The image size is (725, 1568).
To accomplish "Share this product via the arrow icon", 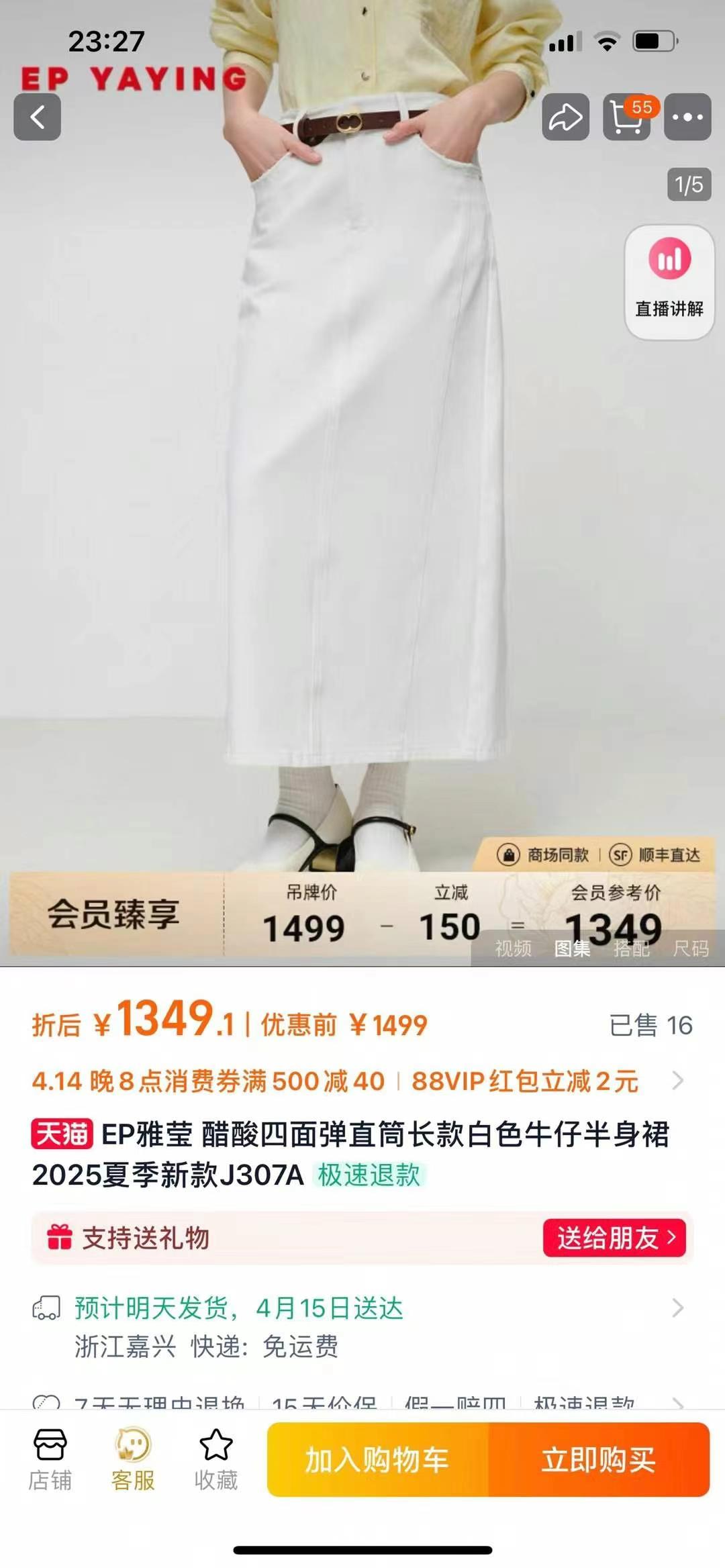I will tap(565, 117).
